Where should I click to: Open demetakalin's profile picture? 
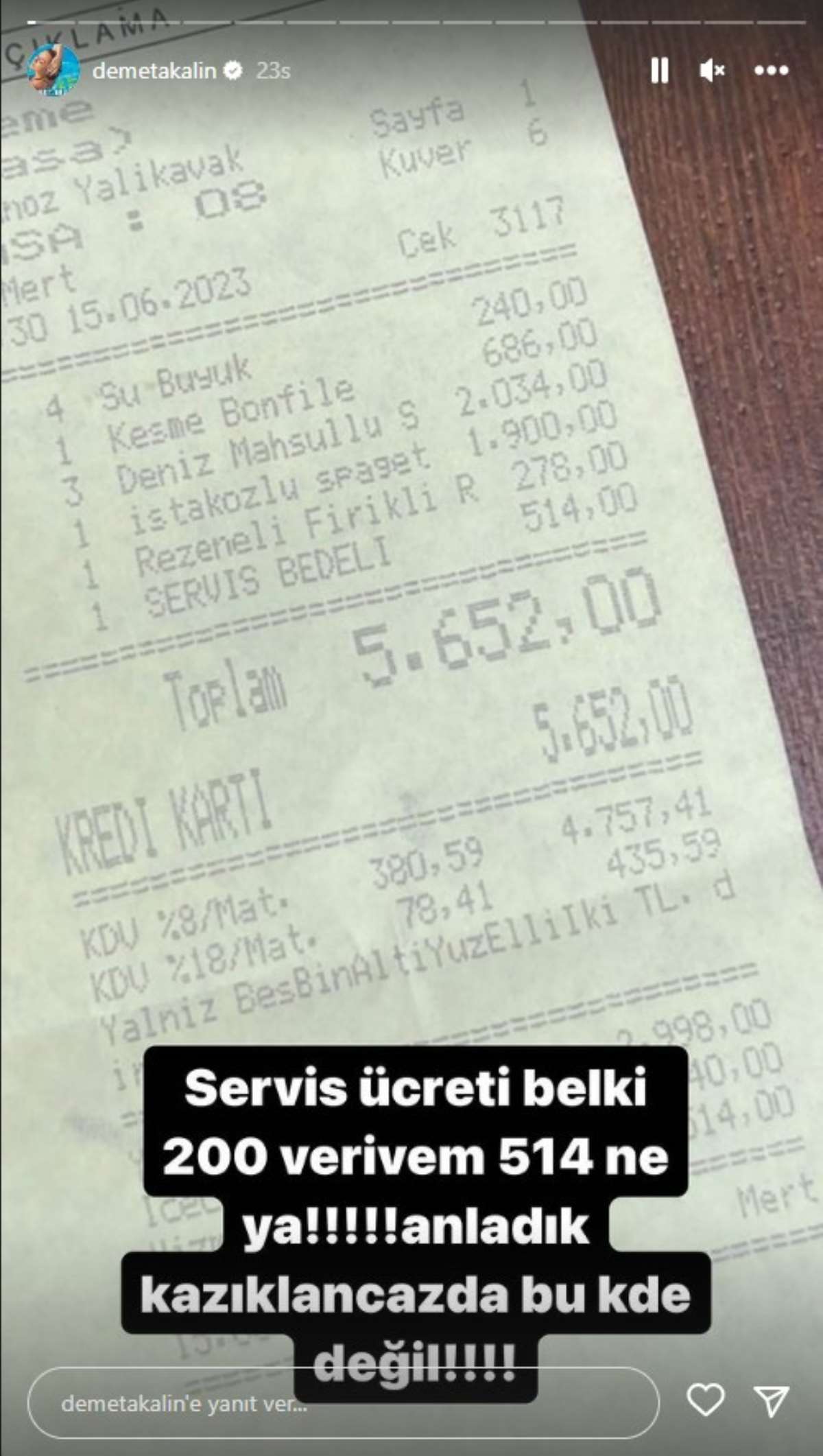(53, 70)
